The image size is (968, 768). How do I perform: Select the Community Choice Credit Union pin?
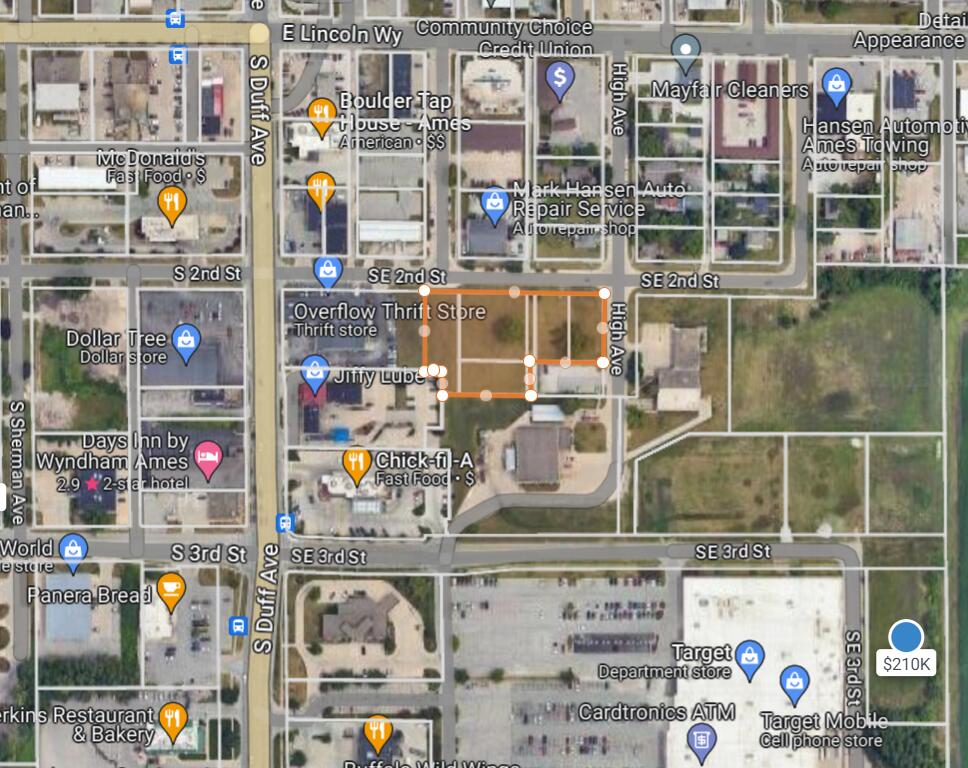(x=560, y=79)
